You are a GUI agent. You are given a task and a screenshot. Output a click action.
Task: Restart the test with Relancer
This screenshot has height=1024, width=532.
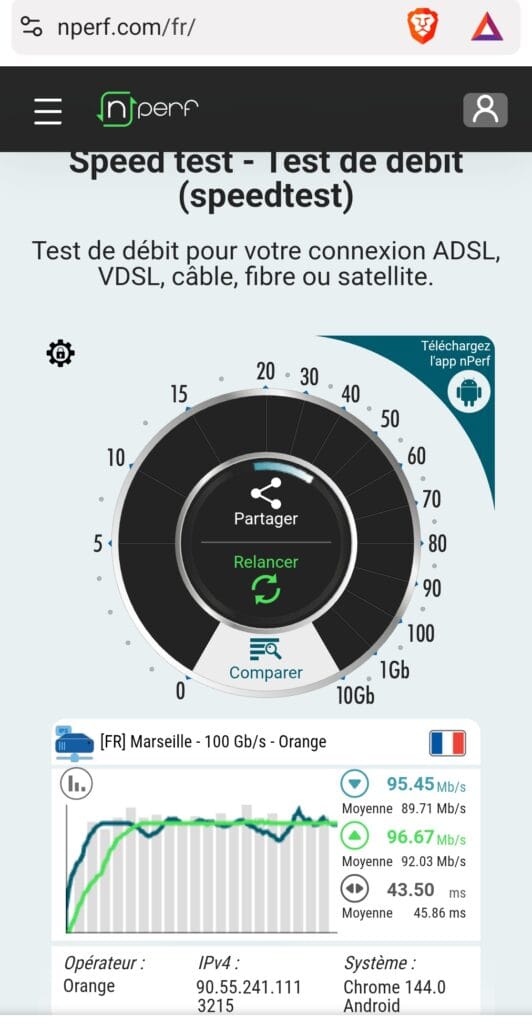pyautogui.click(x=266, y=579)
